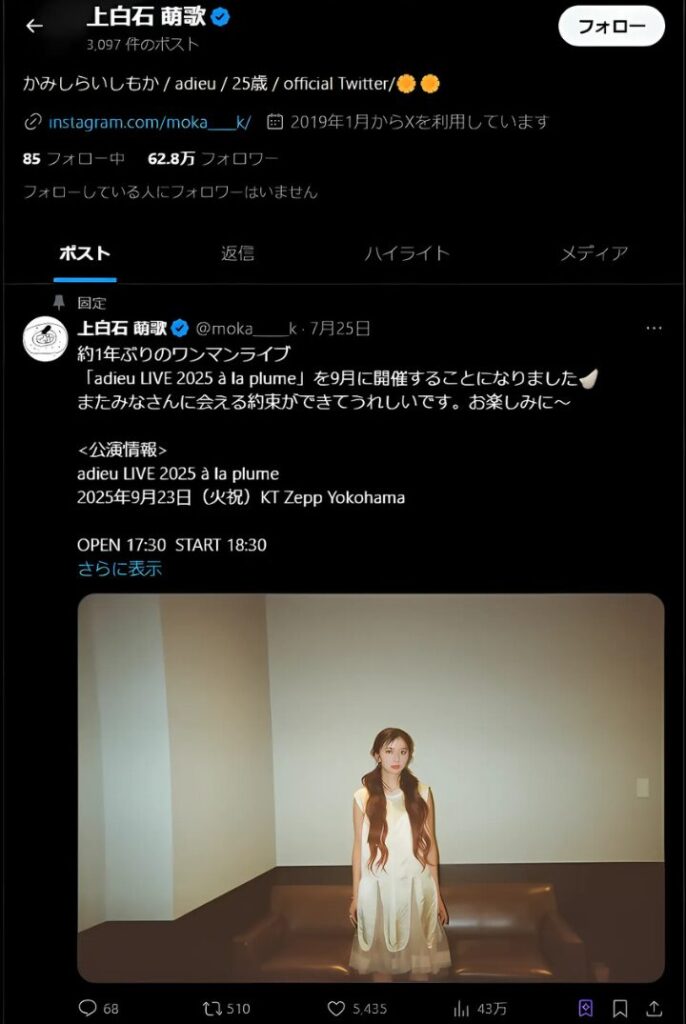Open the pinned post's overflow menu
686x1024 pixels.
pyautogui.click(x=654, y=328)
